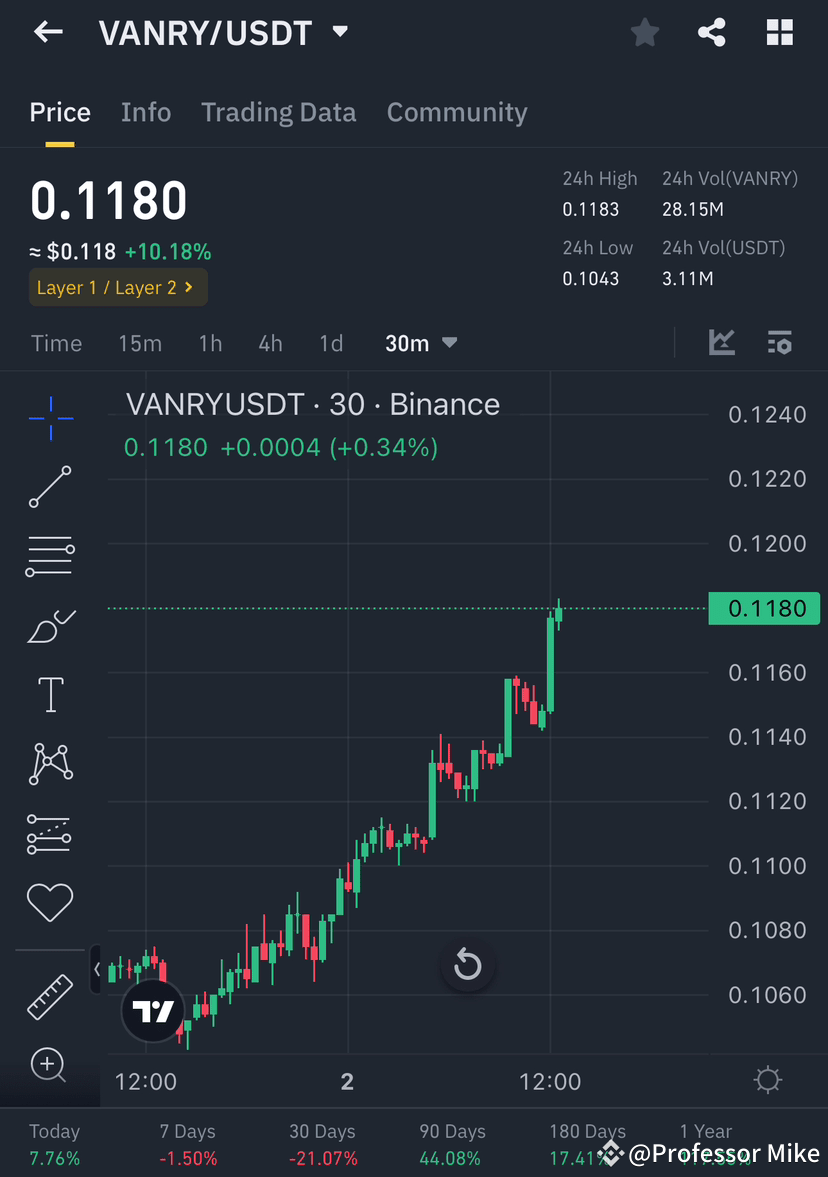The image size is (828, 1177).
Task: Select the text annotation tool
Action: coord(50,694)
